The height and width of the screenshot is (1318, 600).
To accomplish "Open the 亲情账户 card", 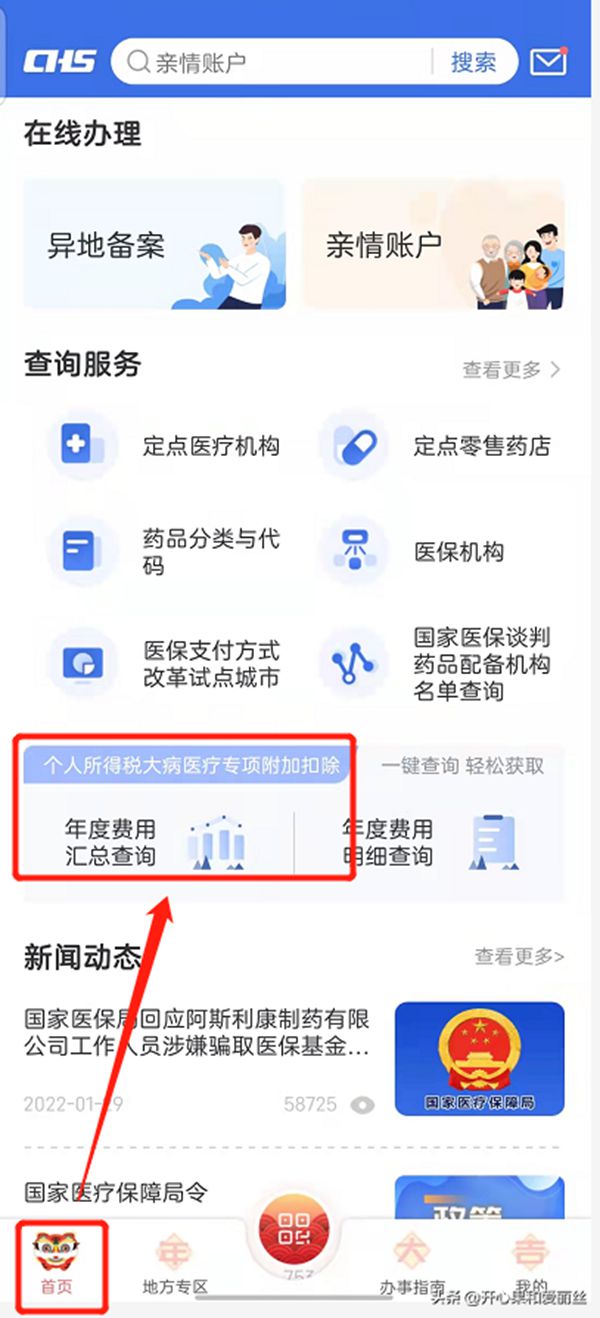I will pos(433,245).
